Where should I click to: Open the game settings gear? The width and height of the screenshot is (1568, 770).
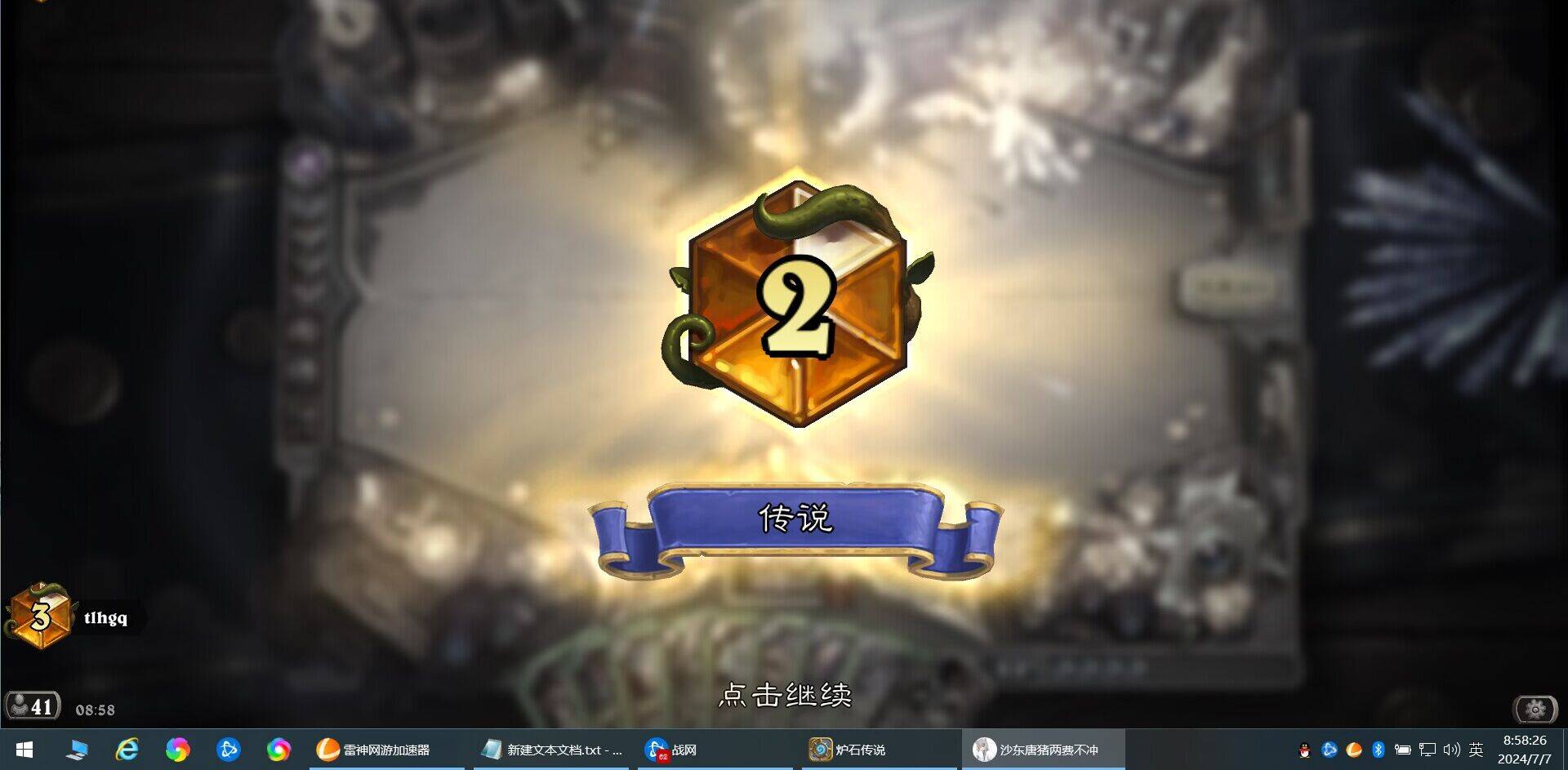1535,709
